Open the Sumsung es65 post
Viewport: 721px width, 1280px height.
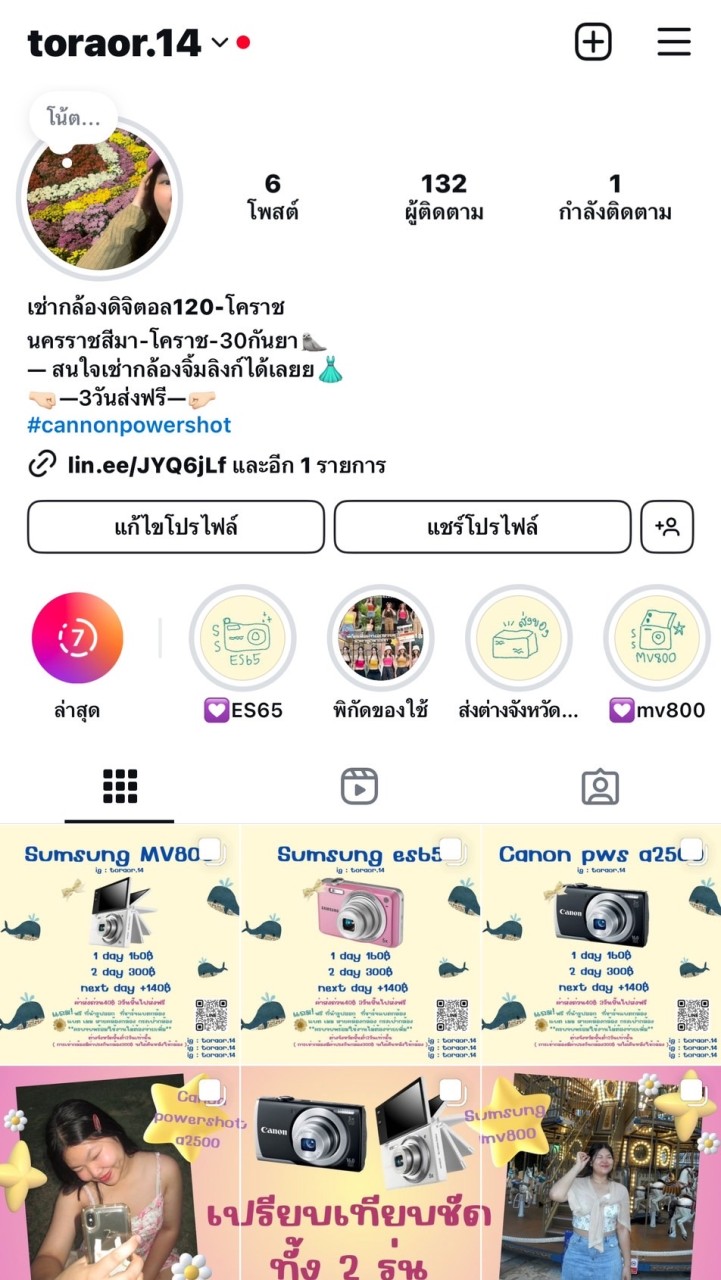[x=360, y=945]
